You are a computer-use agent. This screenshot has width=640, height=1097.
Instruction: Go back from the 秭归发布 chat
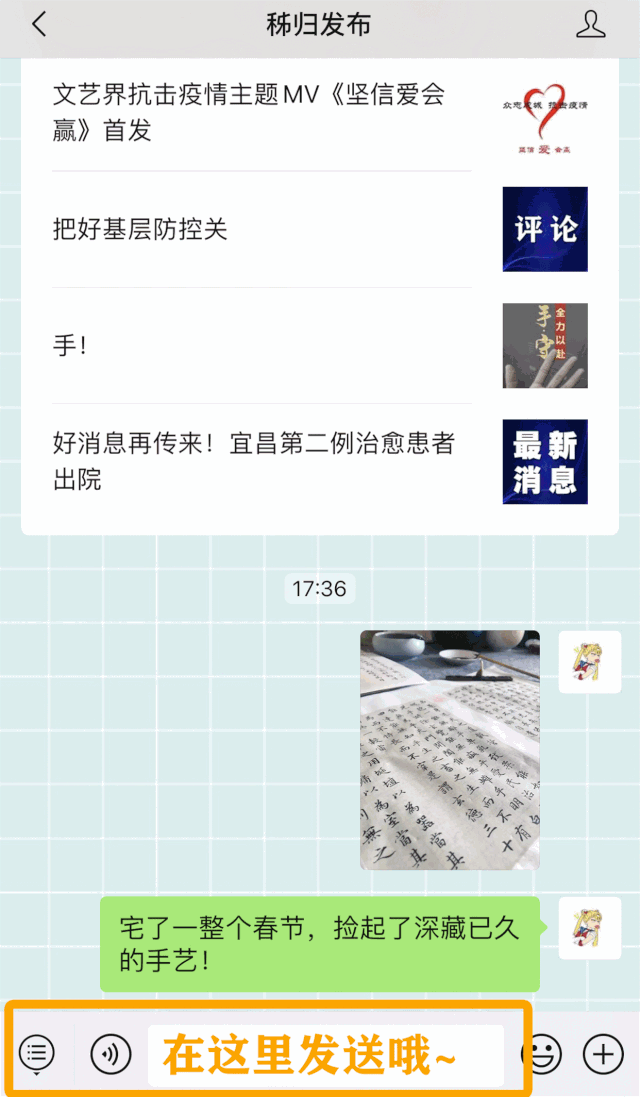coord(38,24)
